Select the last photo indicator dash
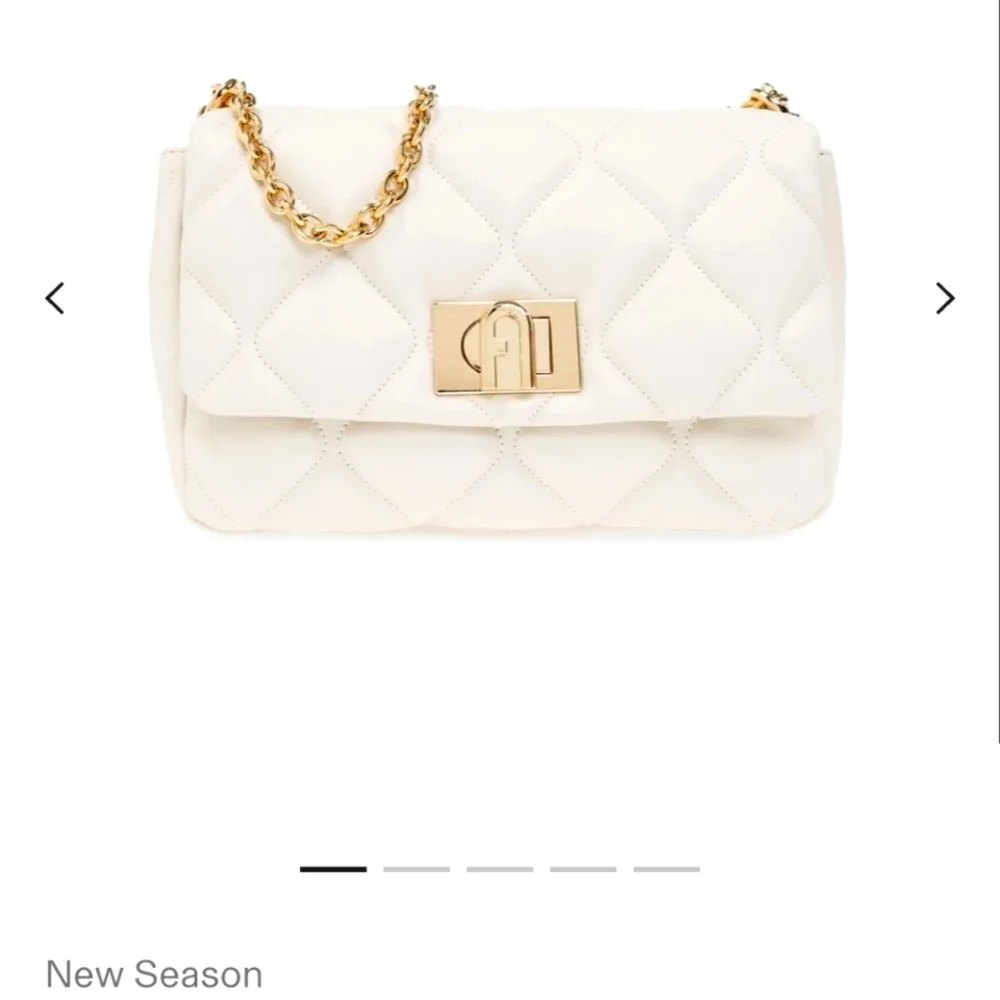The height and width of the screenshot is (1000, 1000). click(666, 869)
